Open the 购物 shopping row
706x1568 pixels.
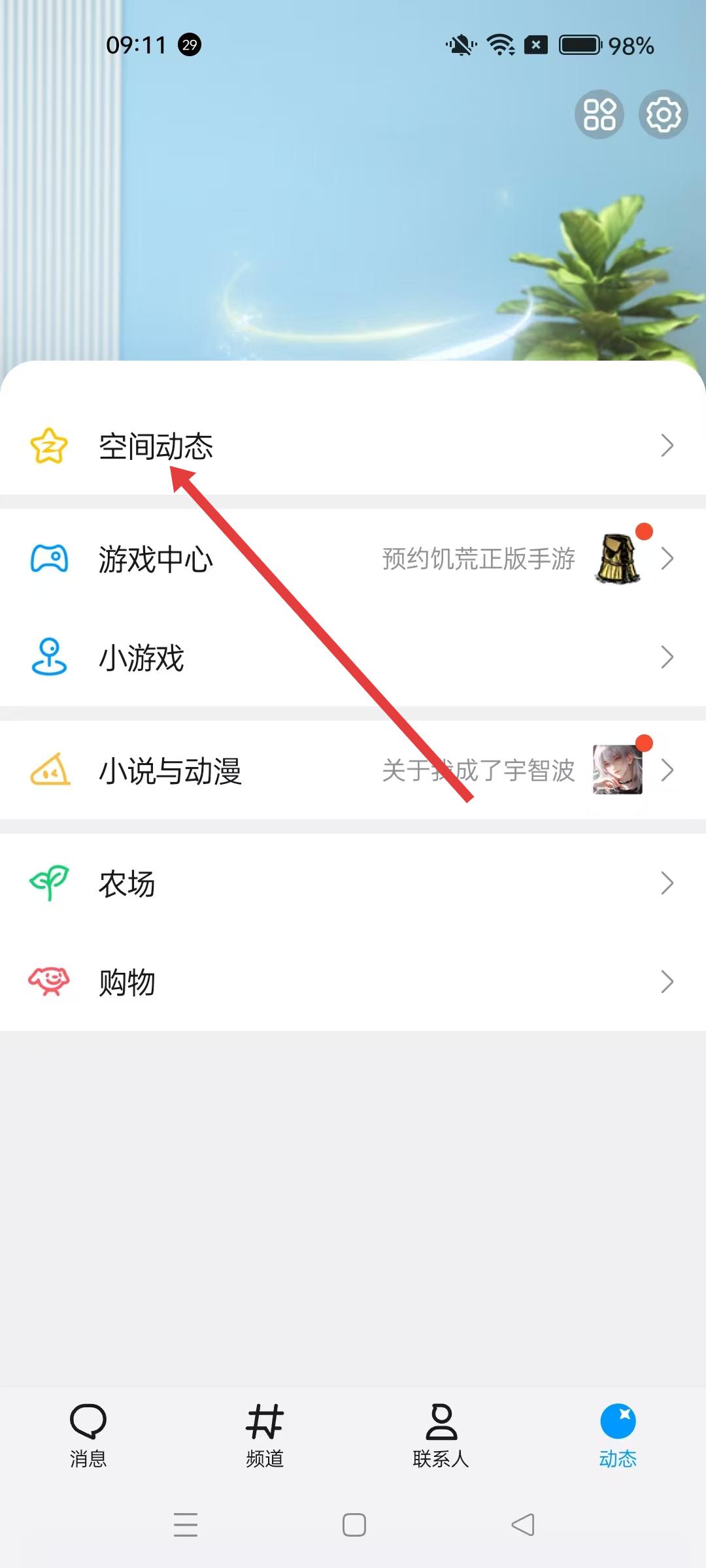(x=353, y=981)
